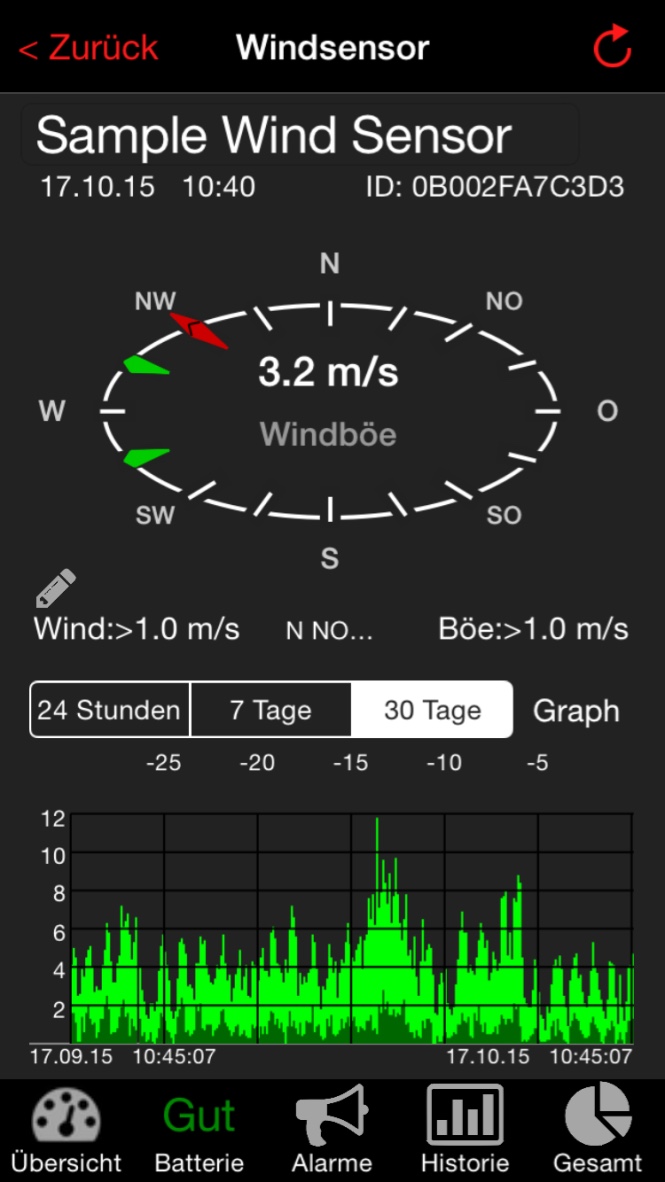The width and height of the screenshot is (665, 1182).
Task: Open the Übersicht tab
Action: click(66, 1132)
